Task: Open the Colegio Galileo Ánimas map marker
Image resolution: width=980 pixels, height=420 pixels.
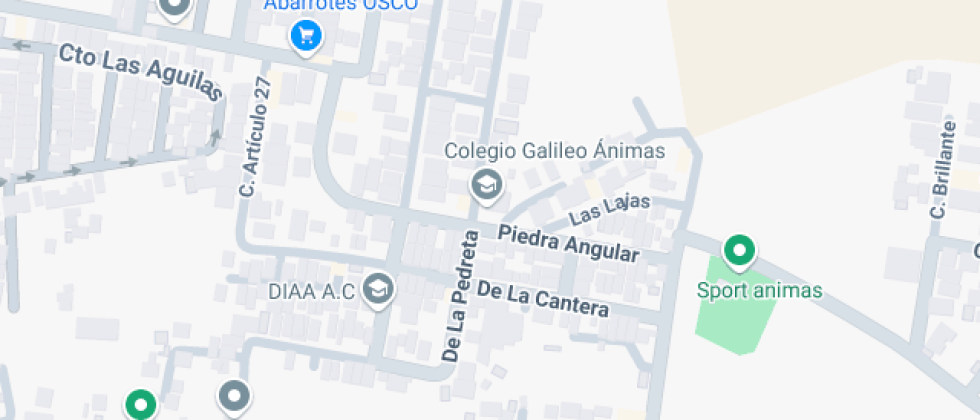Action: tap(487, 185)
